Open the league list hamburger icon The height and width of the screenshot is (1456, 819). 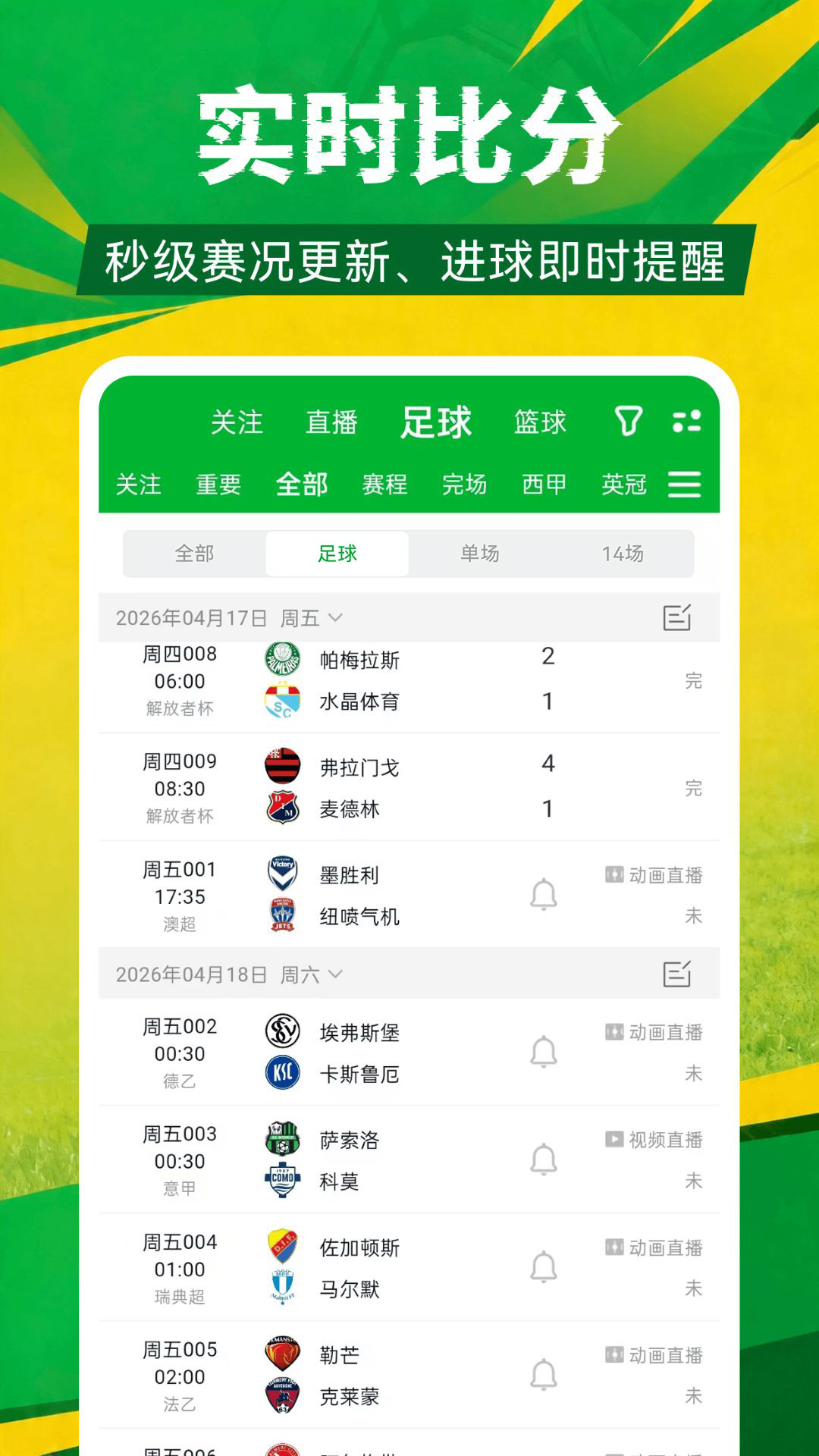[685, 485]
